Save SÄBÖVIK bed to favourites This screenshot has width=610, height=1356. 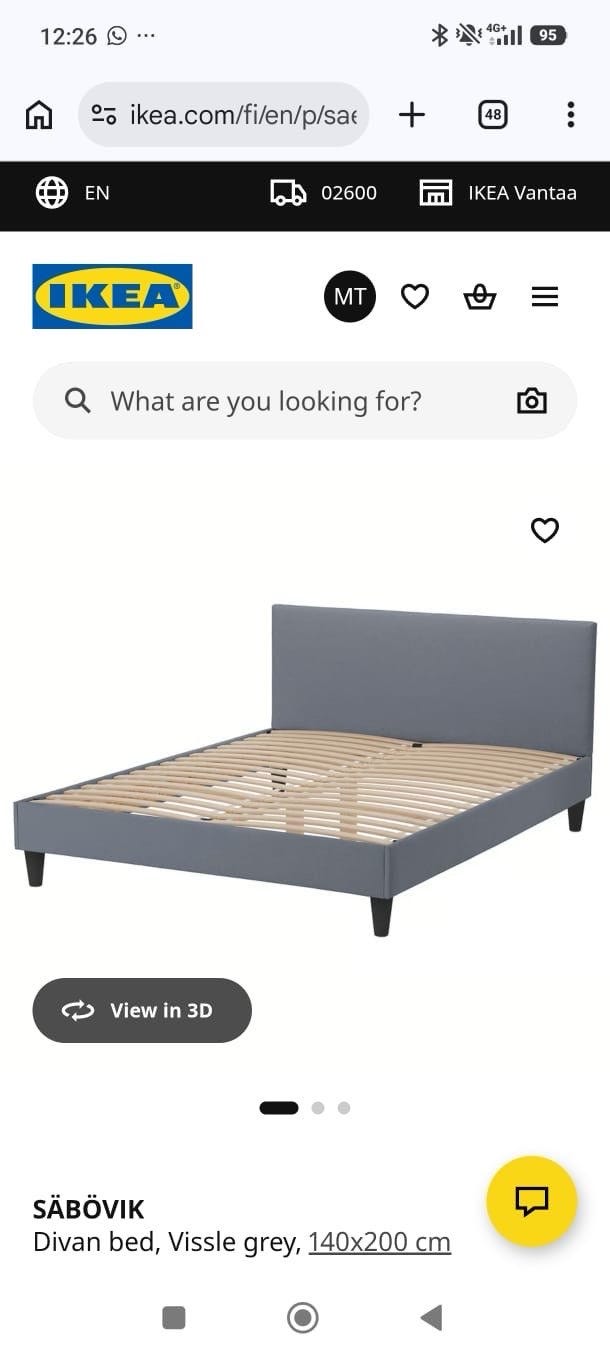pyautogui.click(x=545, y=530)
